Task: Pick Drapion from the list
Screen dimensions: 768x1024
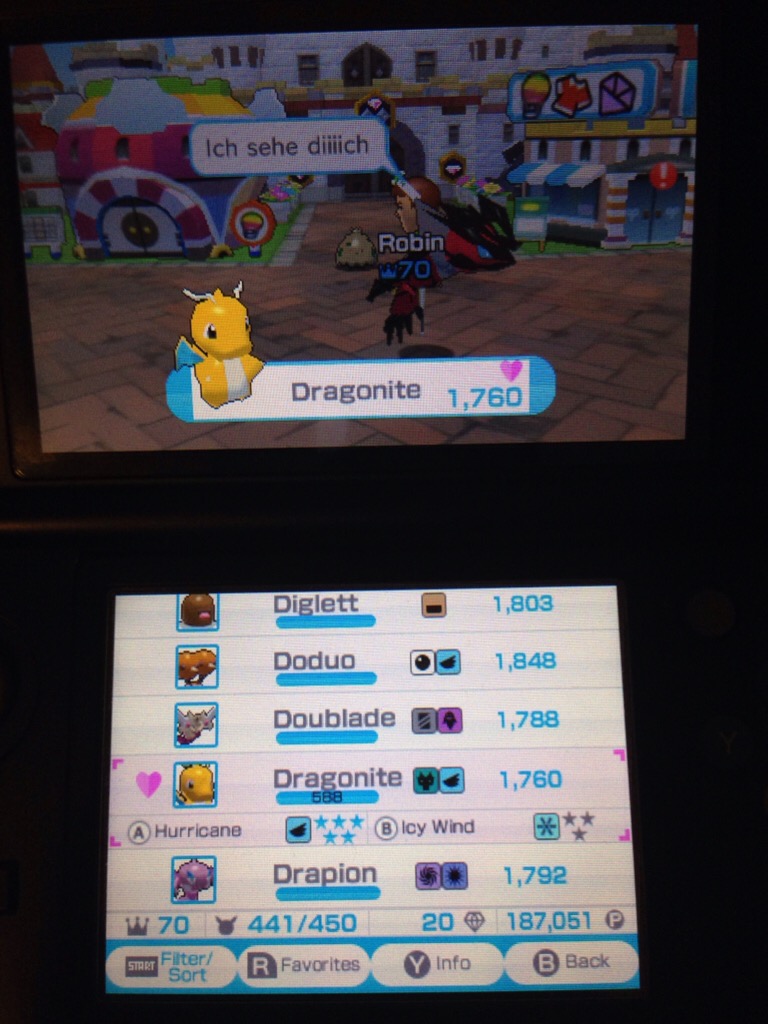Action: [x=370, y=877]
